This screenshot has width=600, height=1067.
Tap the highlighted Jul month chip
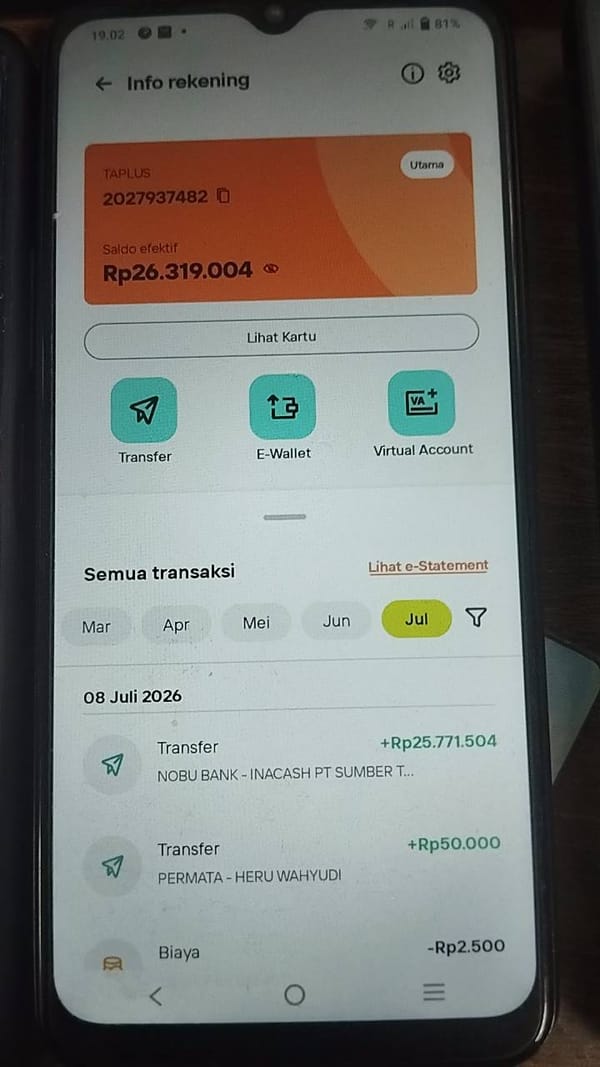pos(416,619)
